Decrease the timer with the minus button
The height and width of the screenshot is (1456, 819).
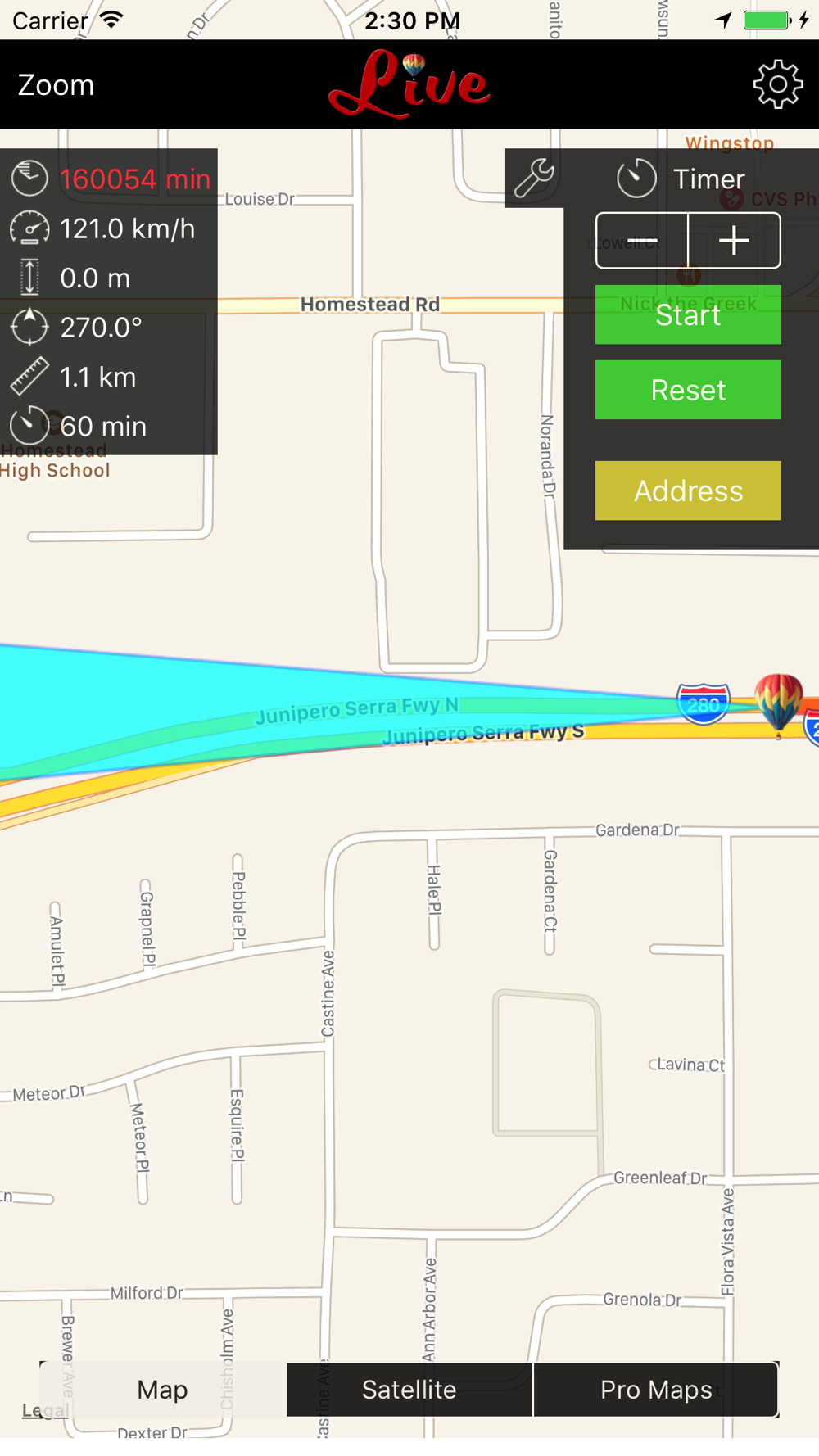(642, 241)
